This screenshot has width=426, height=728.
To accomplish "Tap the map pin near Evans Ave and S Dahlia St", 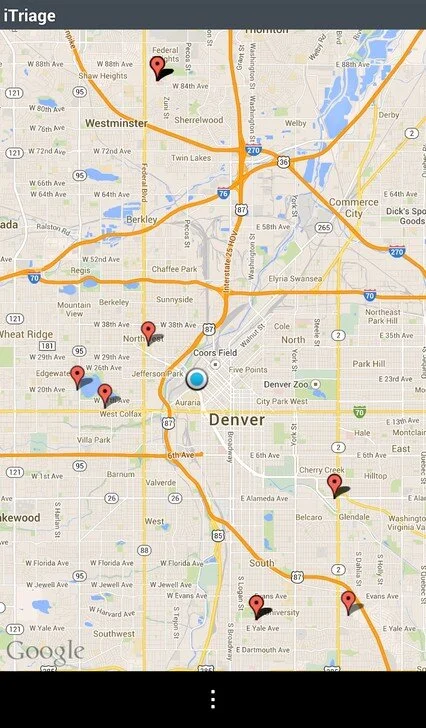I will [349, 602].
